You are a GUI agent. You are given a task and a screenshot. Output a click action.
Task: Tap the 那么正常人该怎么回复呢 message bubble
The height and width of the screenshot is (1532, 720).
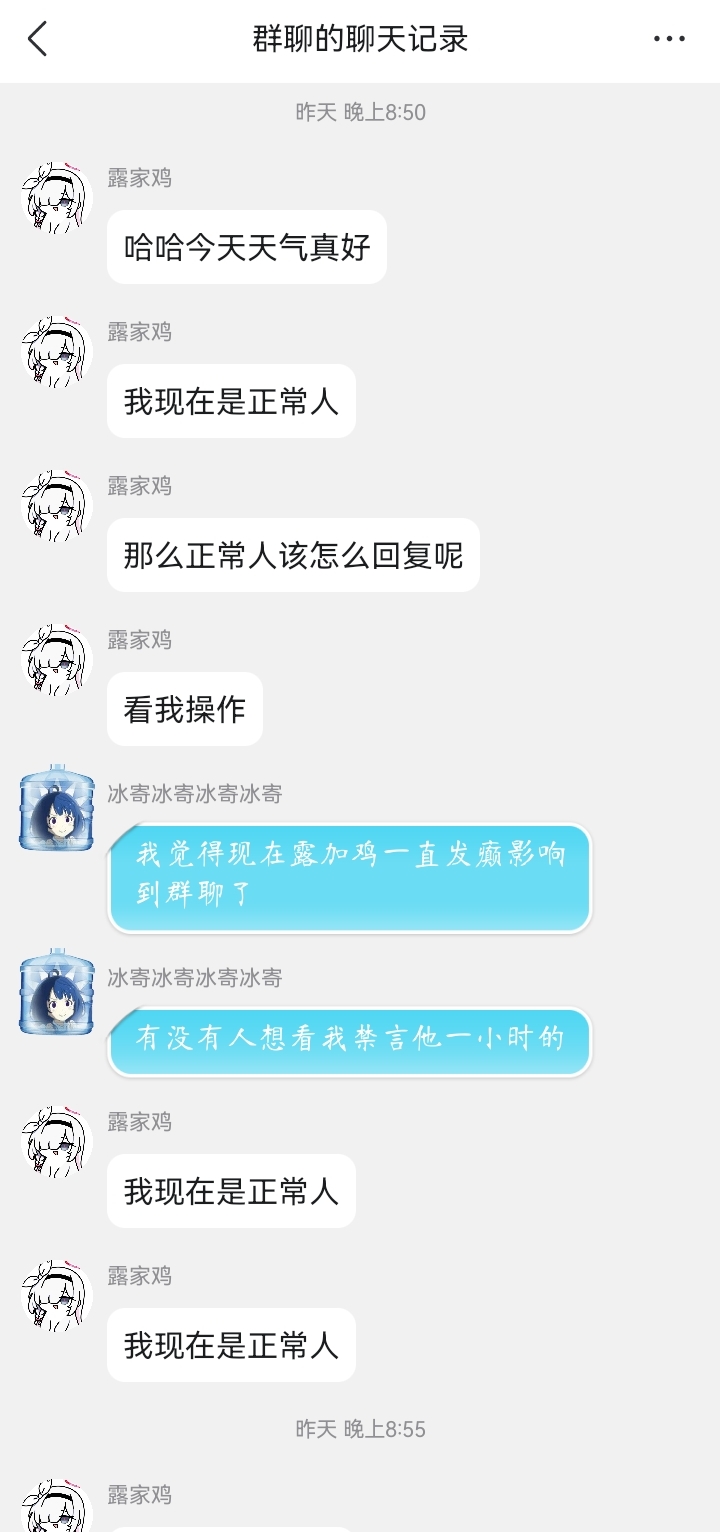[293, 555]
